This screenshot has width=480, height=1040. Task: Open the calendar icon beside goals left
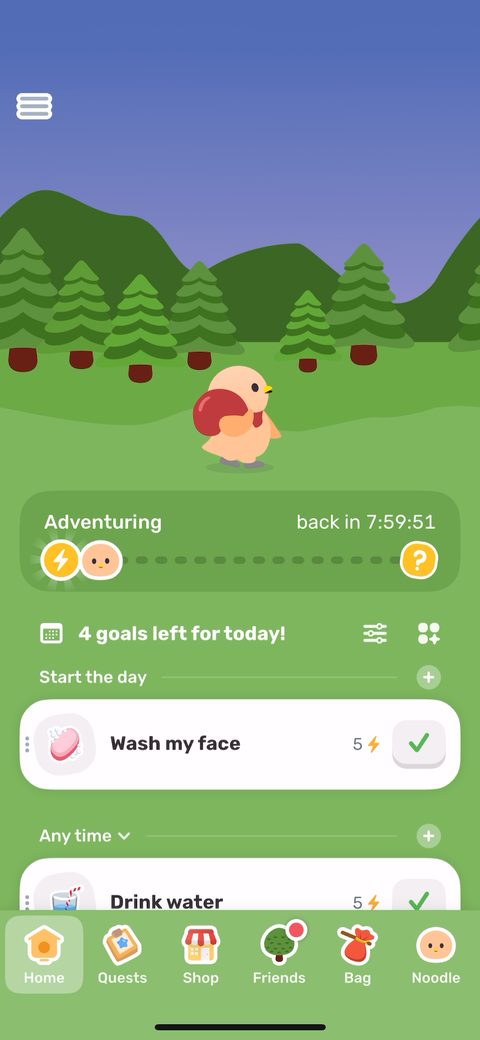point(51,633)
